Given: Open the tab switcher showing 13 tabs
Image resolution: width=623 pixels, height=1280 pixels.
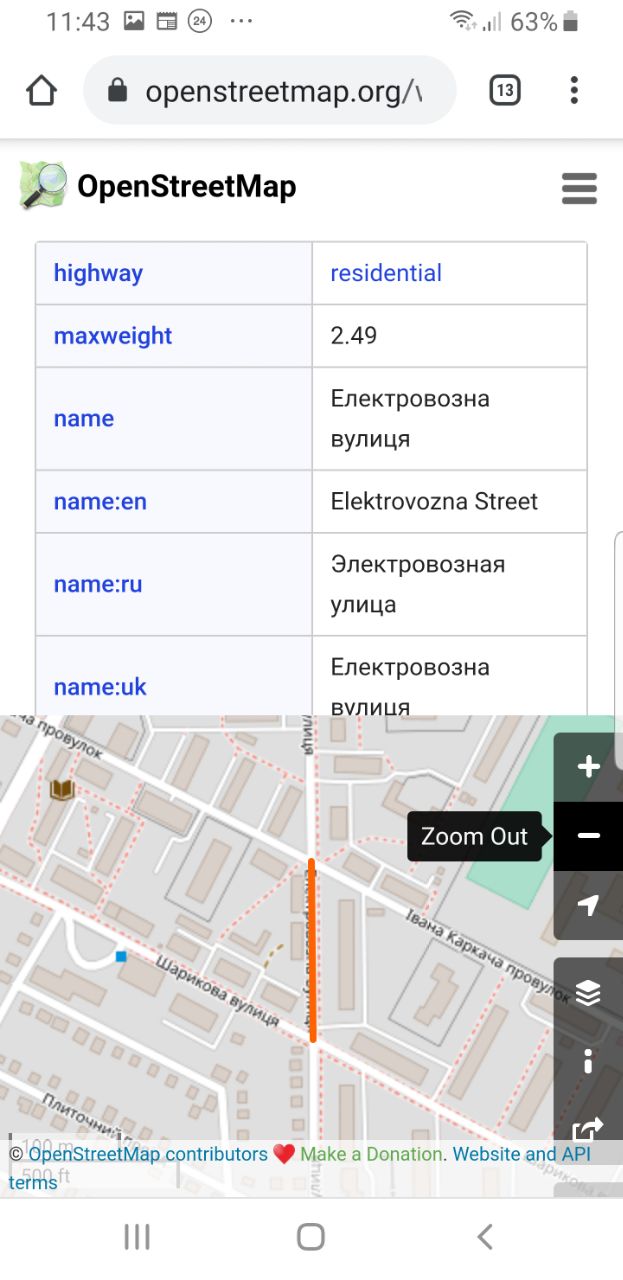Looking at the screenshot, I should point(505,91).
